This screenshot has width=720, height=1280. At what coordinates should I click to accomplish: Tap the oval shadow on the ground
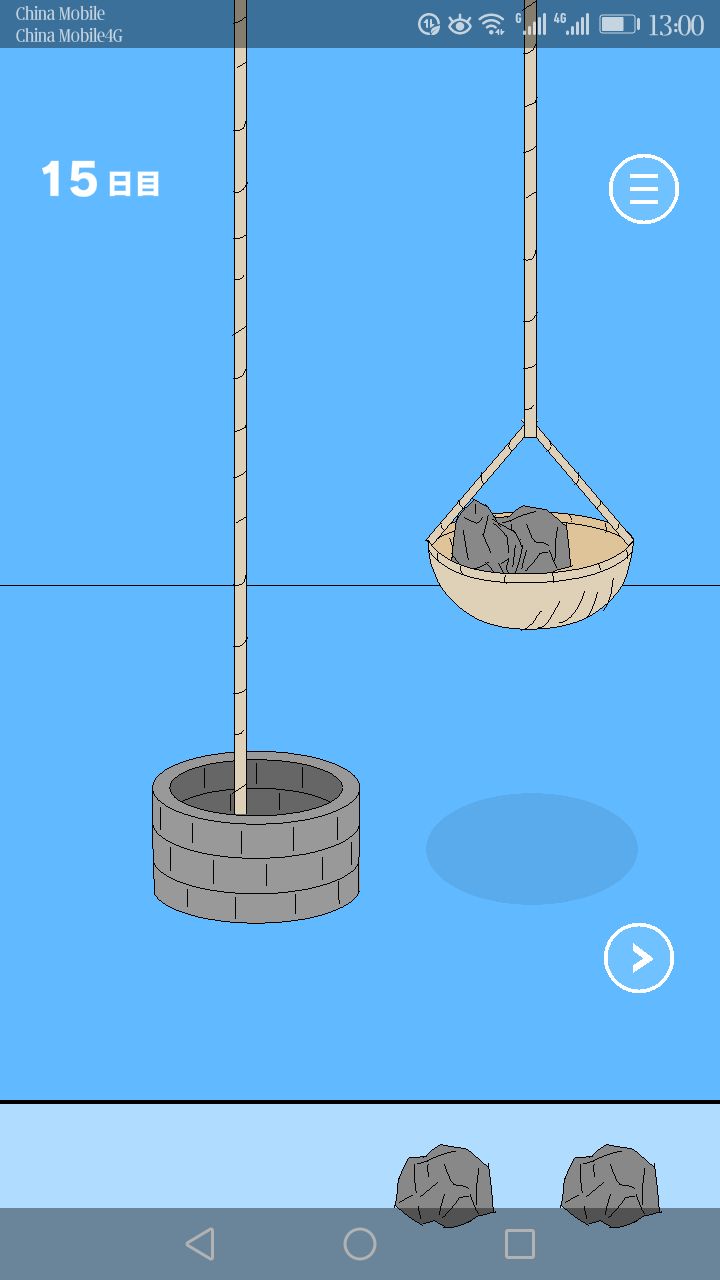530,848
